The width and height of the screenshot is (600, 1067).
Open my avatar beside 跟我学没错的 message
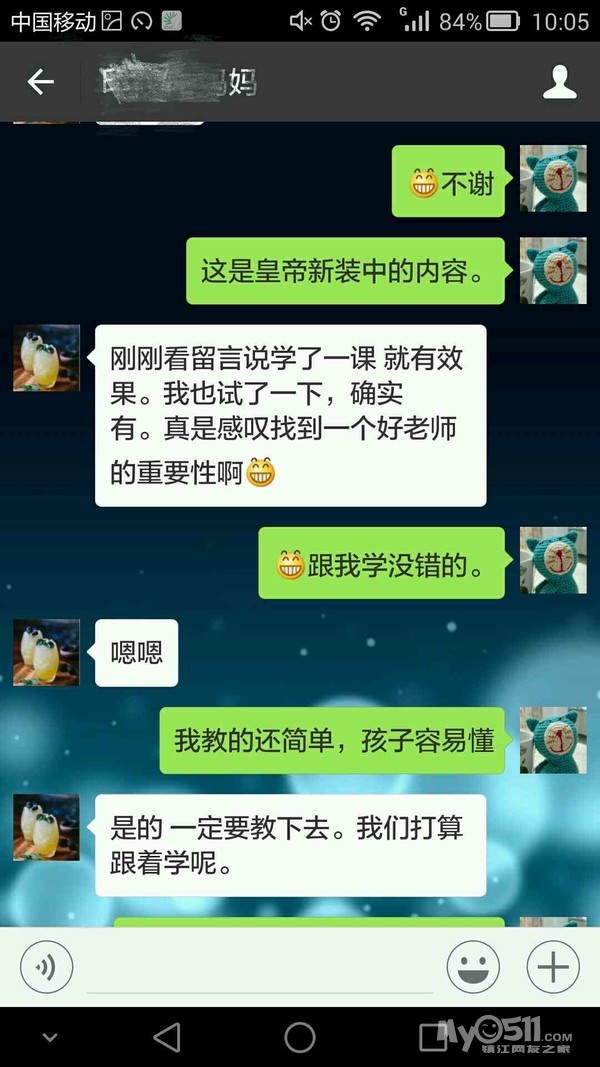[x=553, y=560]
